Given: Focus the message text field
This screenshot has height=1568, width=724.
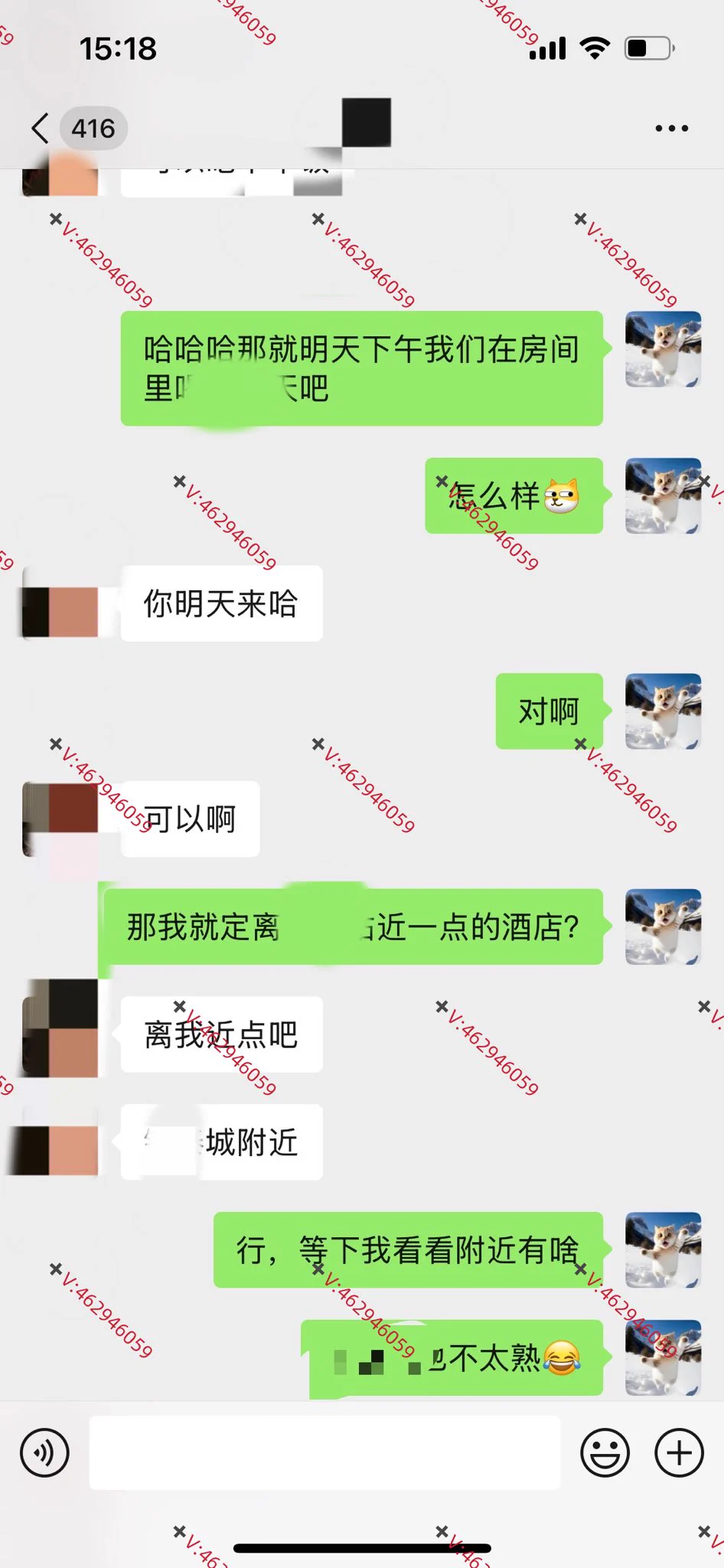Looking at the screenshot, I should 324,1452.
